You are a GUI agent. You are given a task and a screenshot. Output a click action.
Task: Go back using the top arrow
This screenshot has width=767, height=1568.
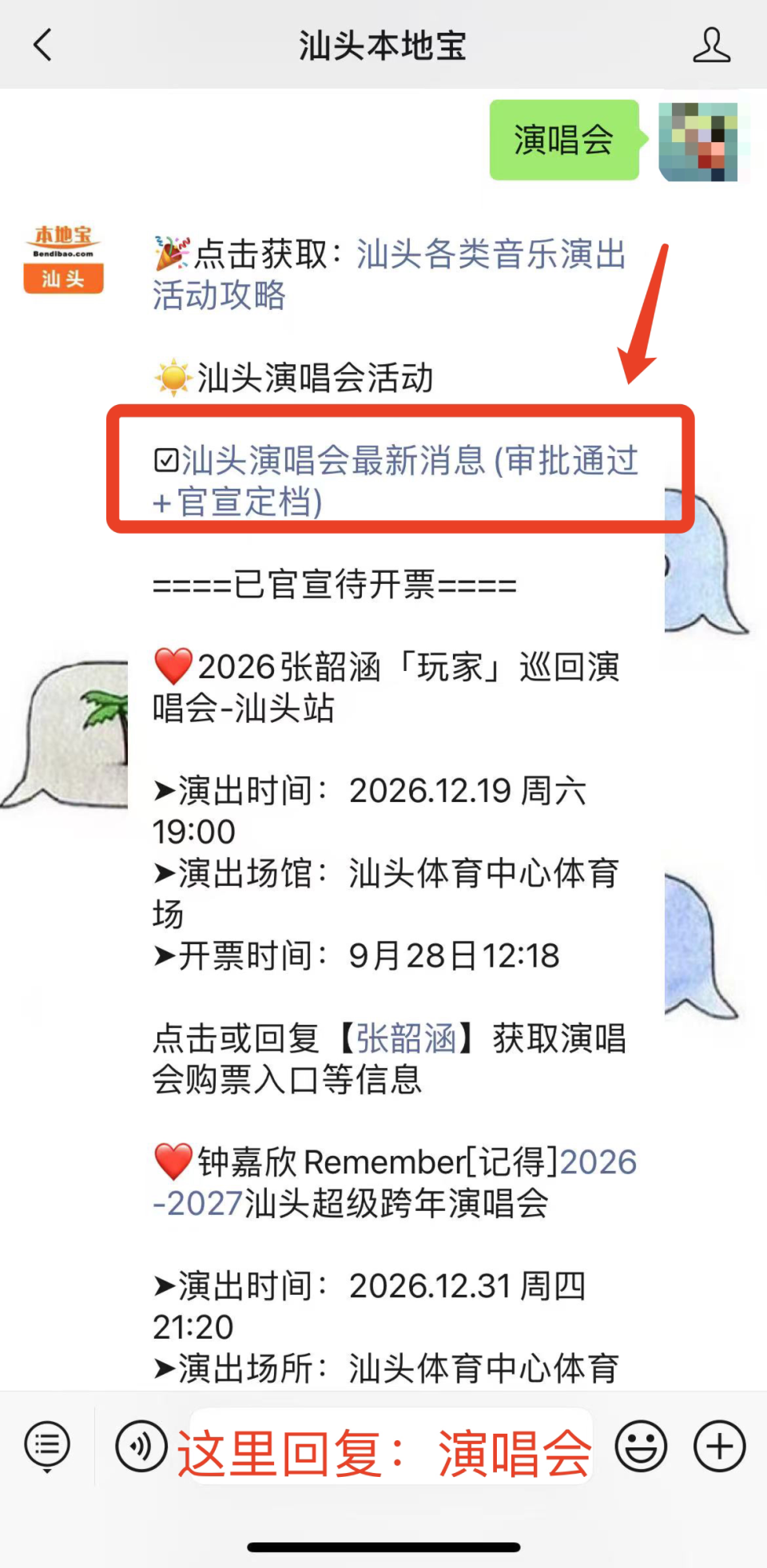point(43,45)
